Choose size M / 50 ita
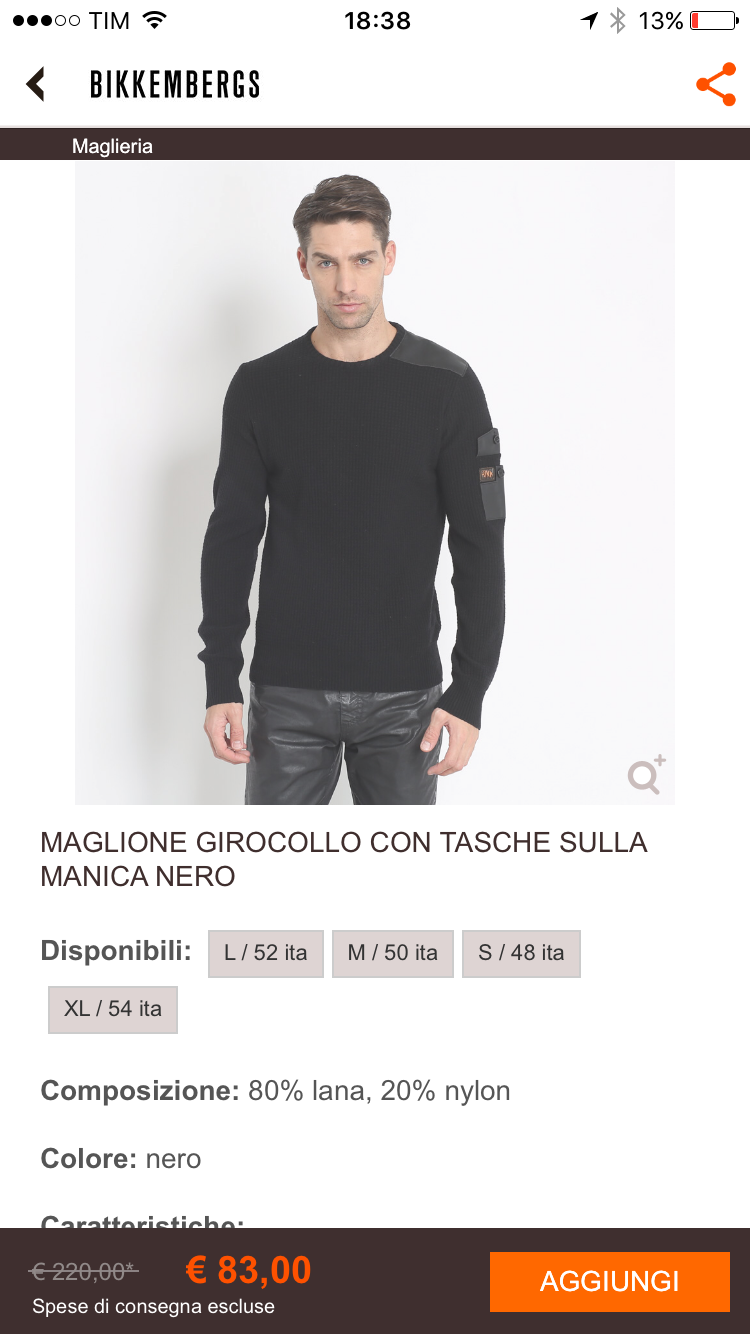750x1334 pixels. (393, 953)
